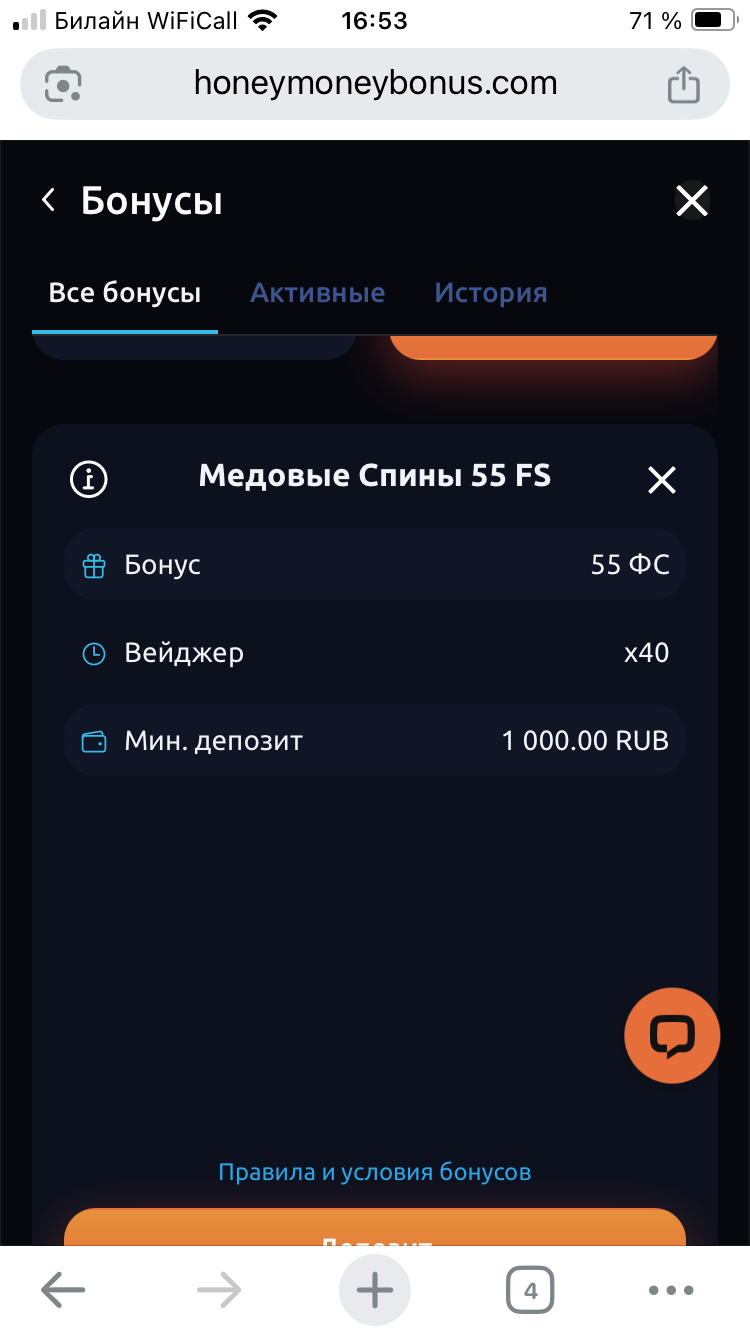This screenshot has height=1334, width=750.
Task: Go back from the Бонусы page
Action: 48,201
